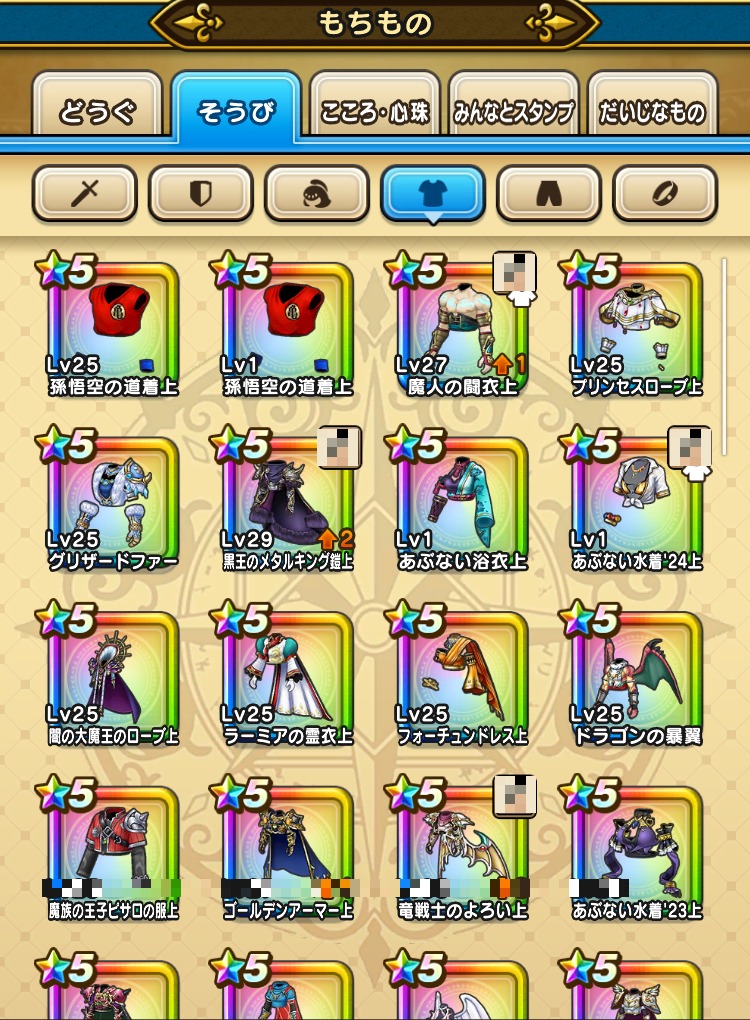The image size is (750, 1020).
Task: Filter equipment by lower-body pants
Action: coord(549,193)
